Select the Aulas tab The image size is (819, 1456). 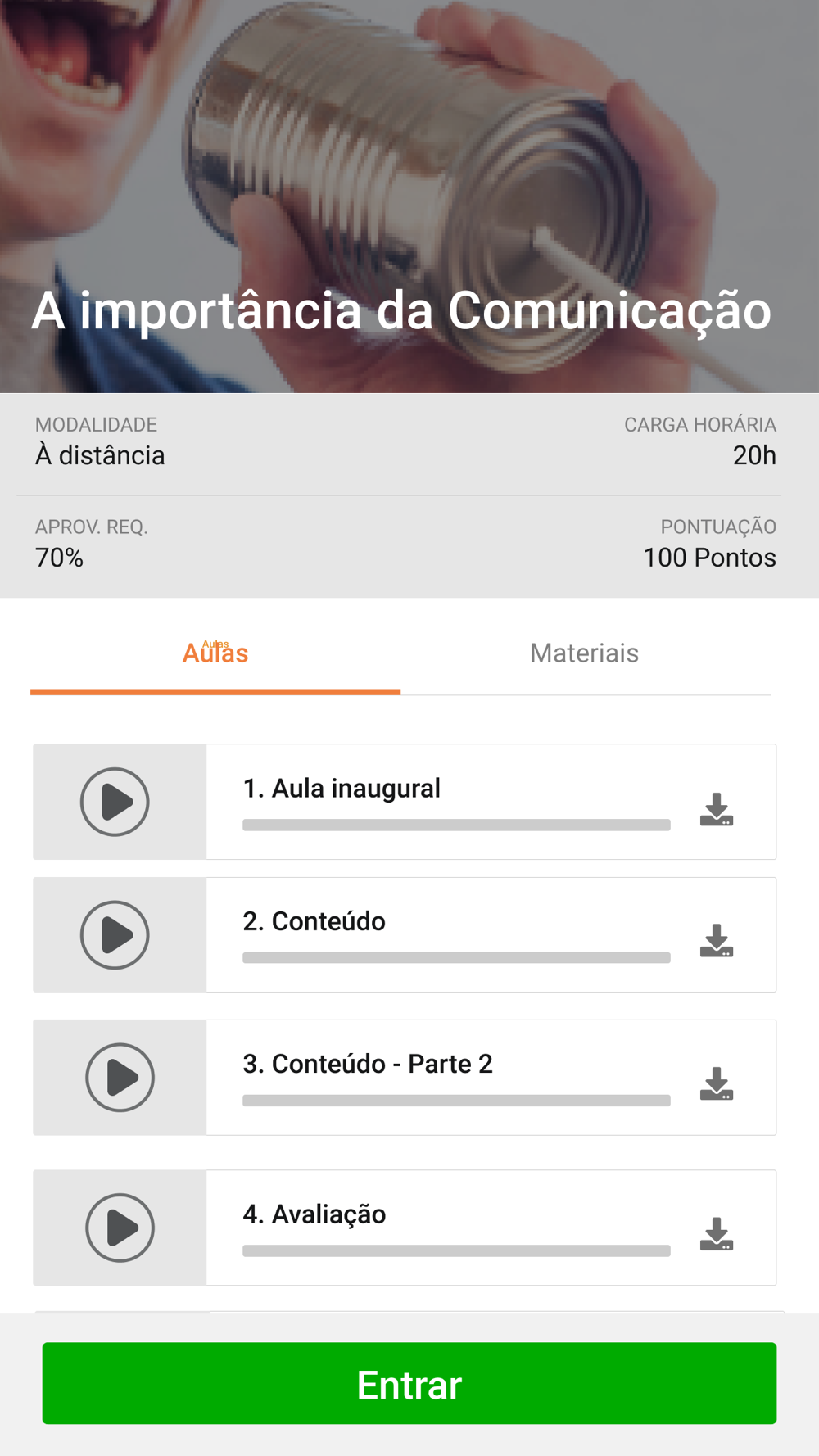215,653
